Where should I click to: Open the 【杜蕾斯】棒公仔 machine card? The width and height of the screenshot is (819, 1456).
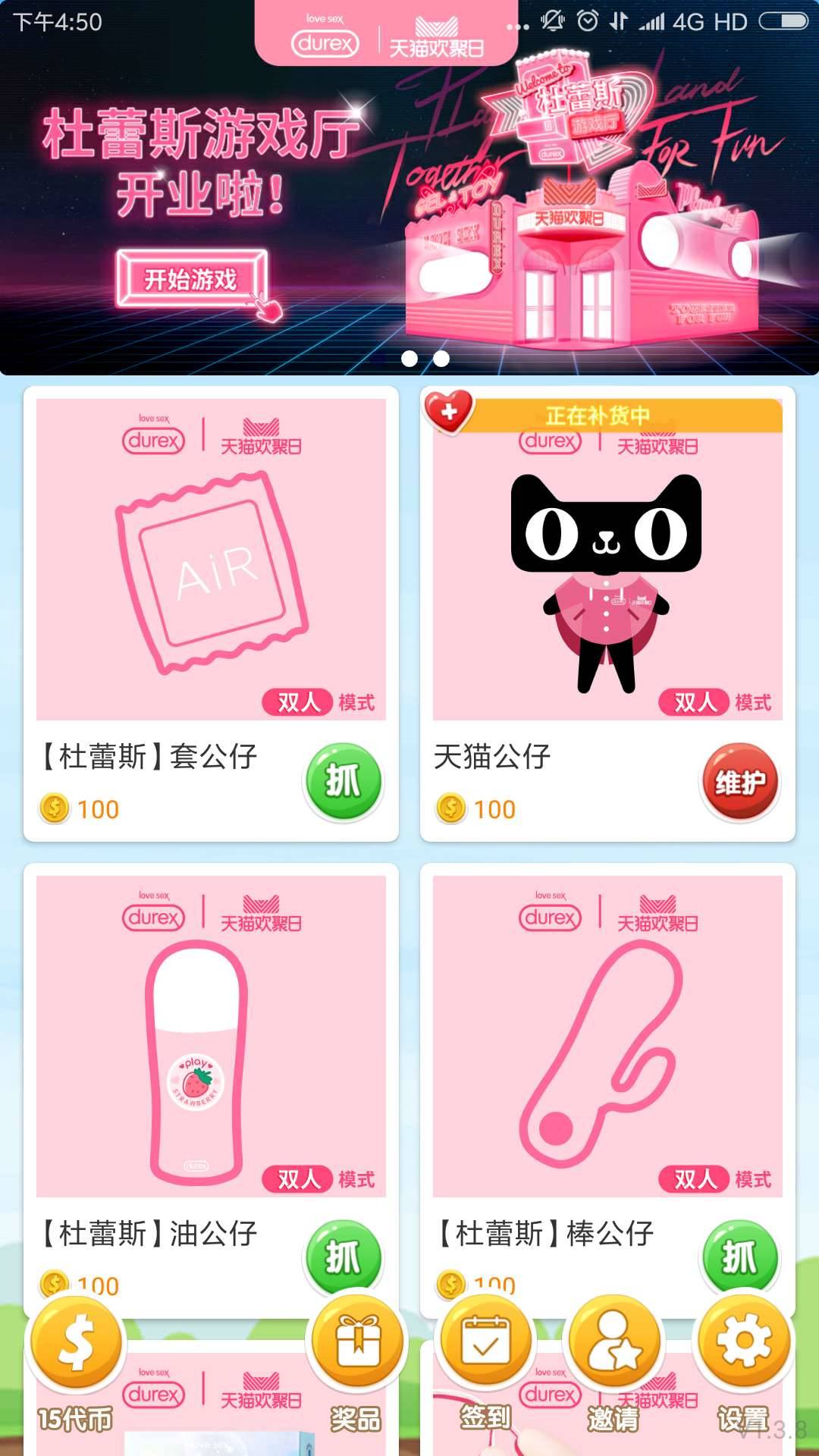pos(607,1036)
